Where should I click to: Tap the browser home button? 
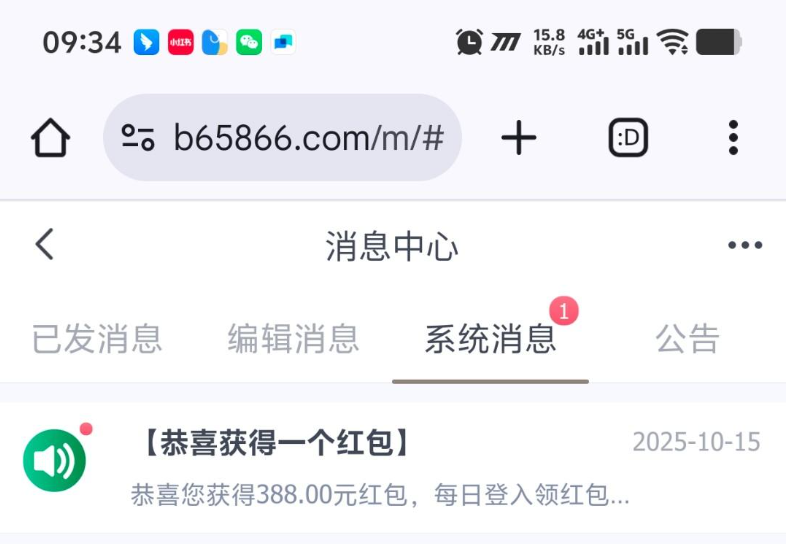pos(51,138)
